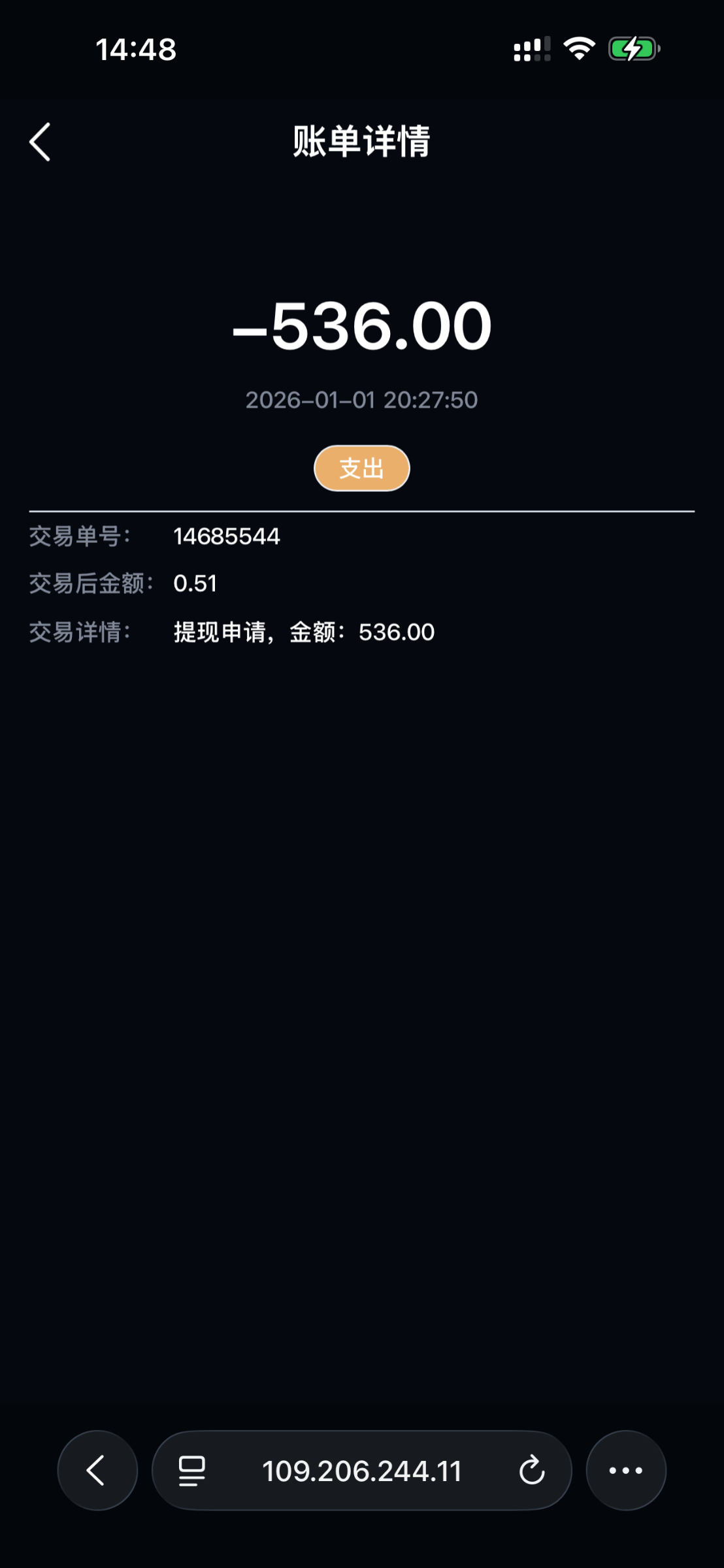Go back from the 账单详情 page
The height and width of the screenshot is (1568, 724).
[x=40, y=142]
